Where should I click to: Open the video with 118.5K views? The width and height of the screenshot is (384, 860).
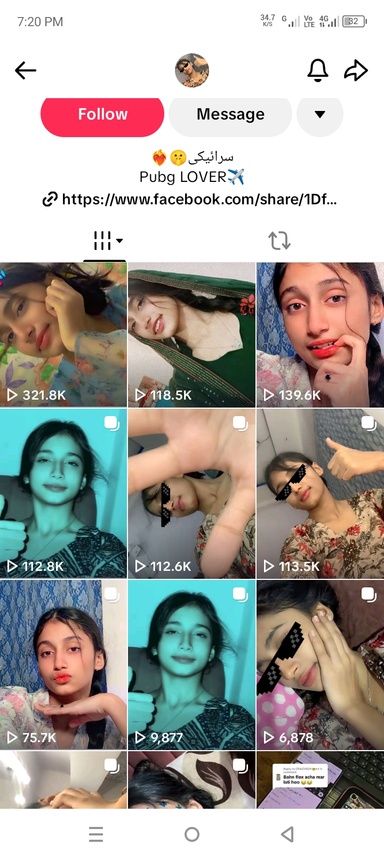tap(191, 335)
